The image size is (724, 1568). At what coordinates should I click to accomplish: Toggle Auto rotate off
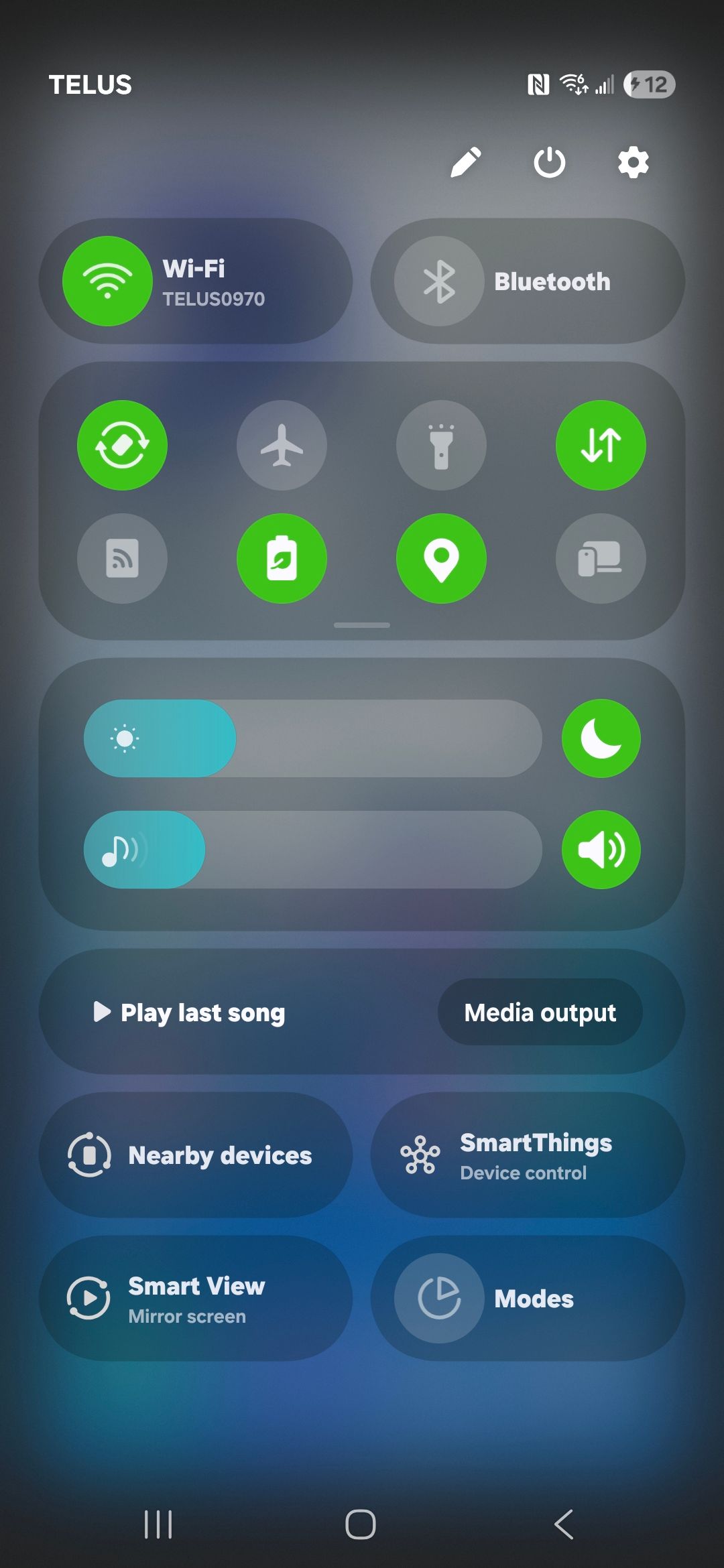tap(122, 445)
